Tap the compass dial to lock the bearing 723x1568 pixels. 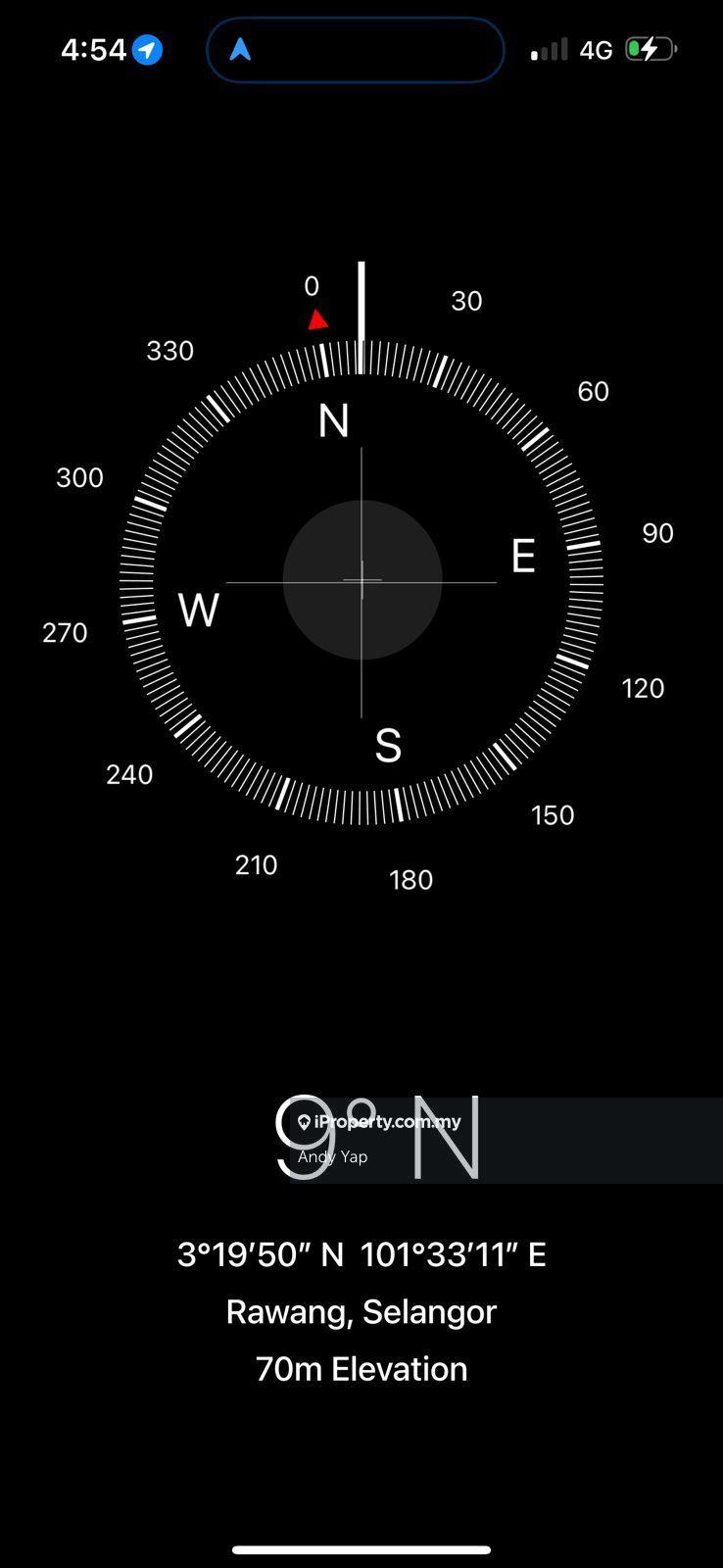361,580
